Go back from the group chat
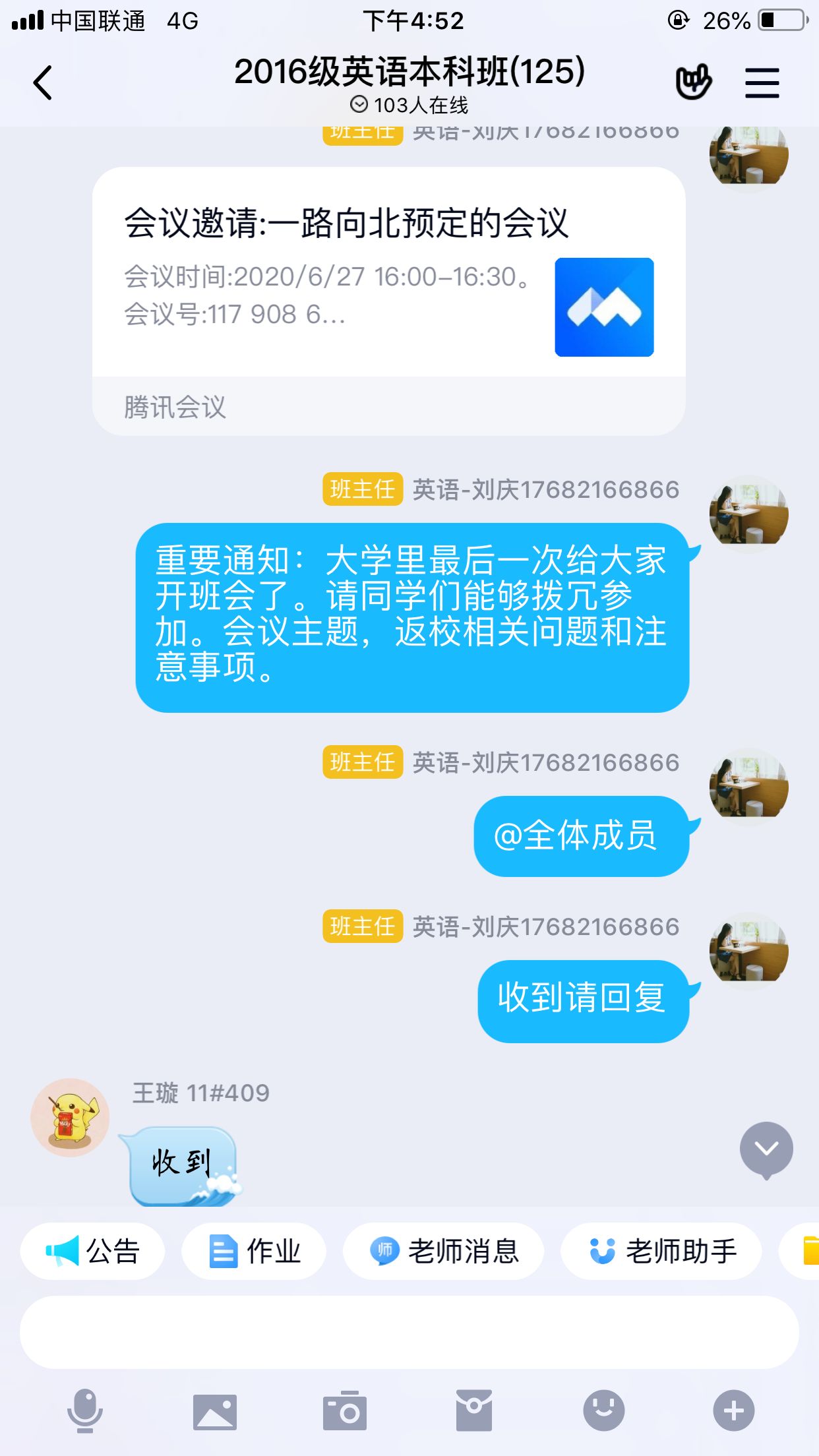The image size is (819, 1456). (43, 83)
